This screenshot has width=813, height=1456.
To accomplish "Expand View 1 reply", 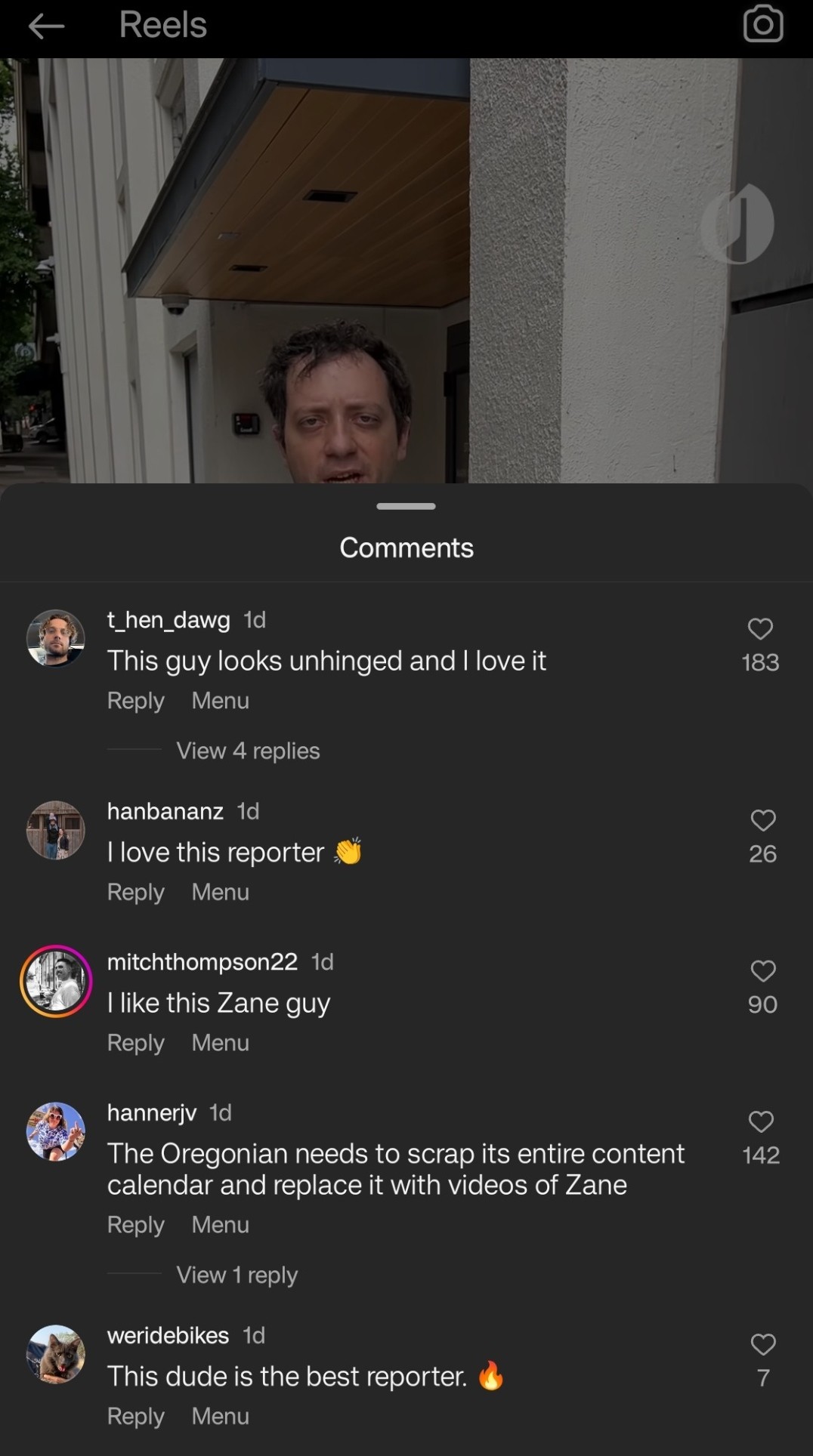I will point(236,1275).
